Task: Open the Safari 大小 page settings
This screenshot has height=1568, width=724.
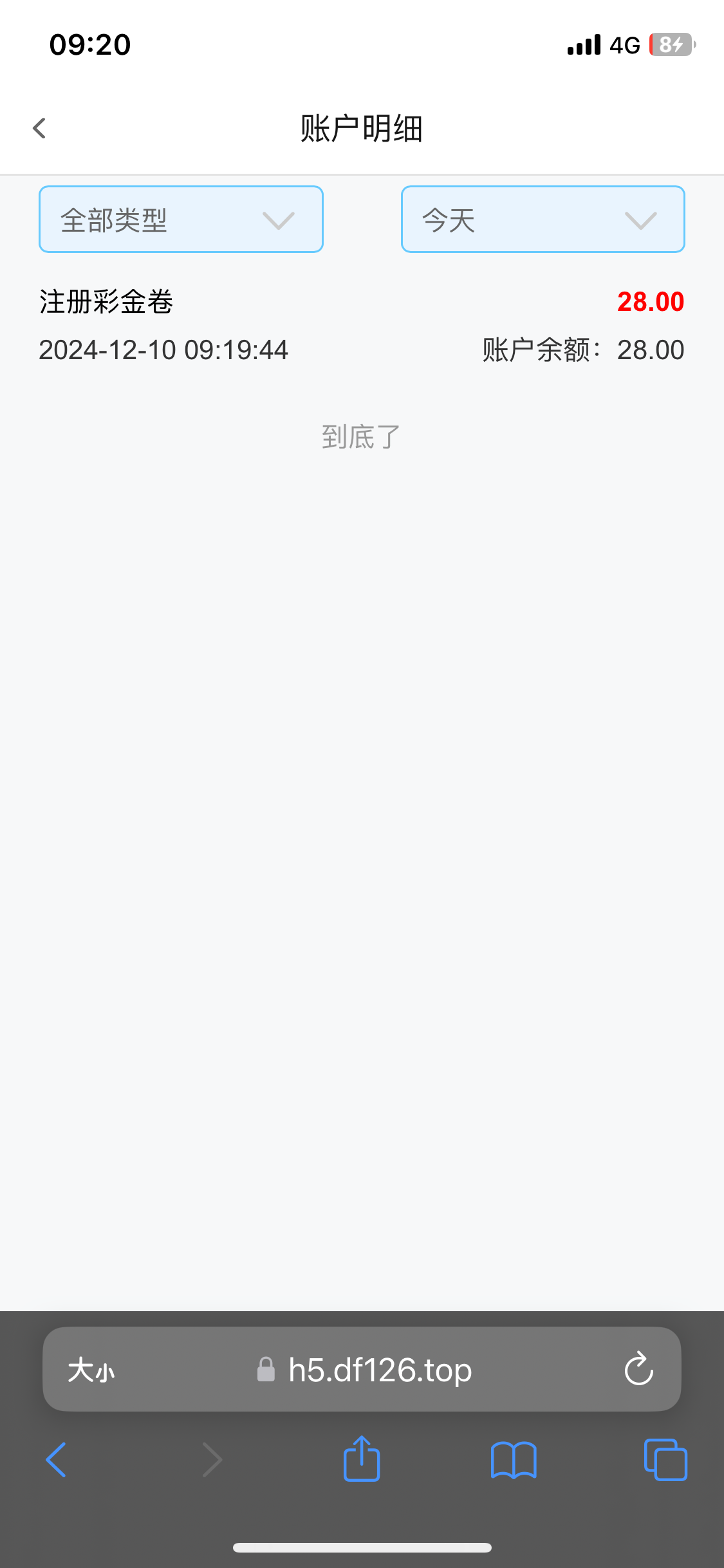Action: [x=91, y=1370]
